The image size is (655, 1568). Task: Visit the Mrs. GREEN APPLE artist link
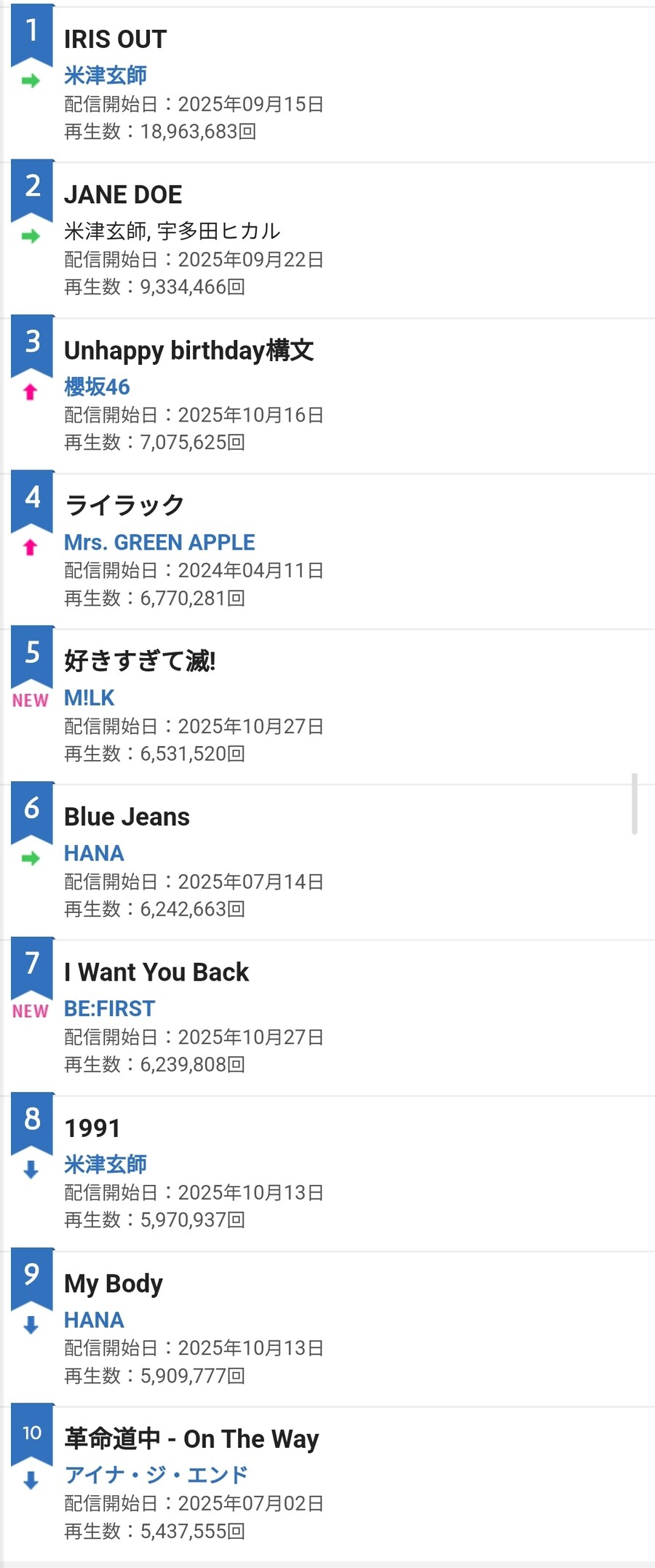click(159, 542)
